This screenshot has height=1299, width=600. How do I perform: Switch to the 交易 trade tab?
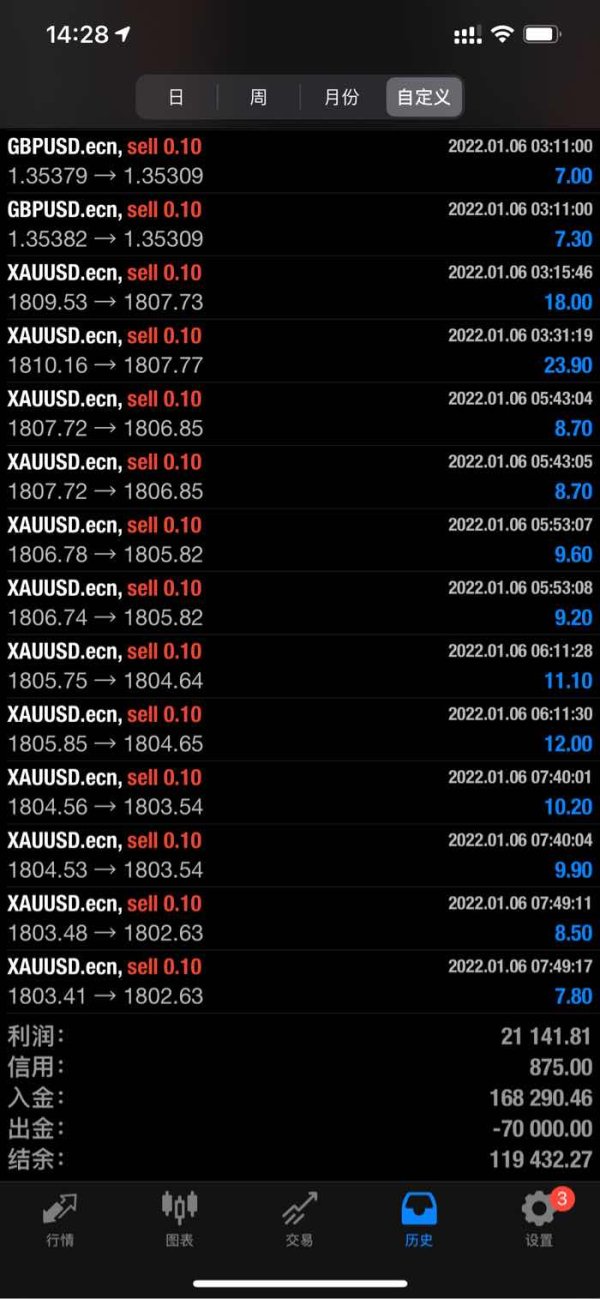click(x=299, y=1219)
